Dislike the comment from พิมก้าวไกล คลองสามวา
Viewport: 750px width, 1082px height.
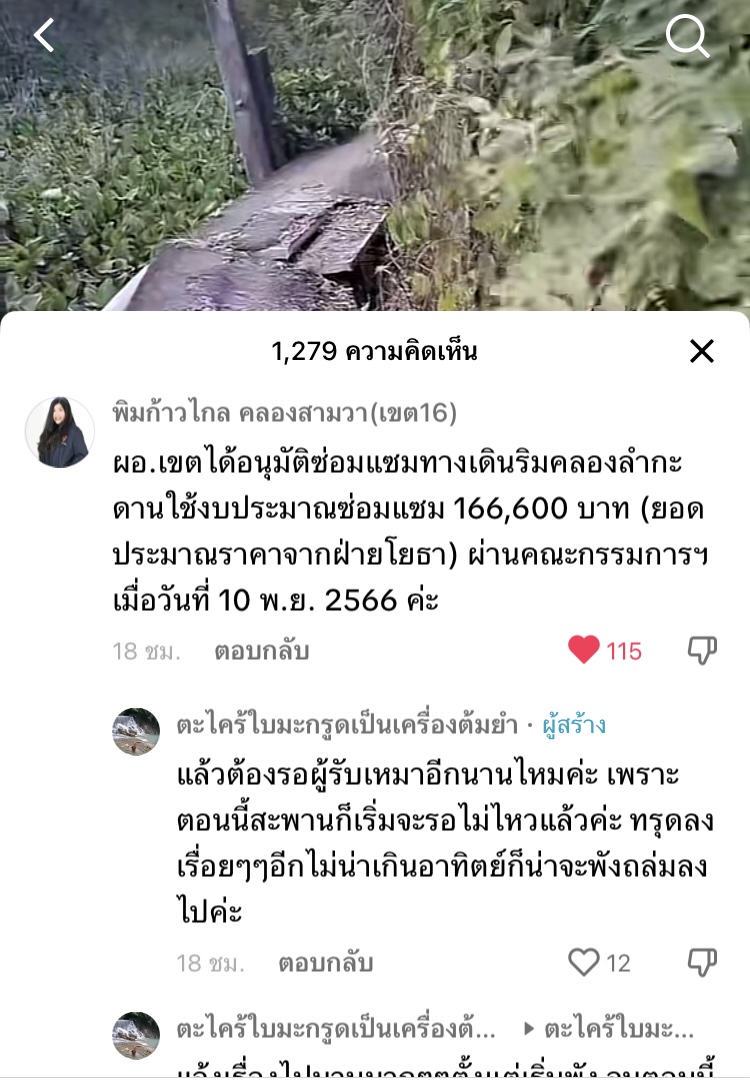coord(702,651)
